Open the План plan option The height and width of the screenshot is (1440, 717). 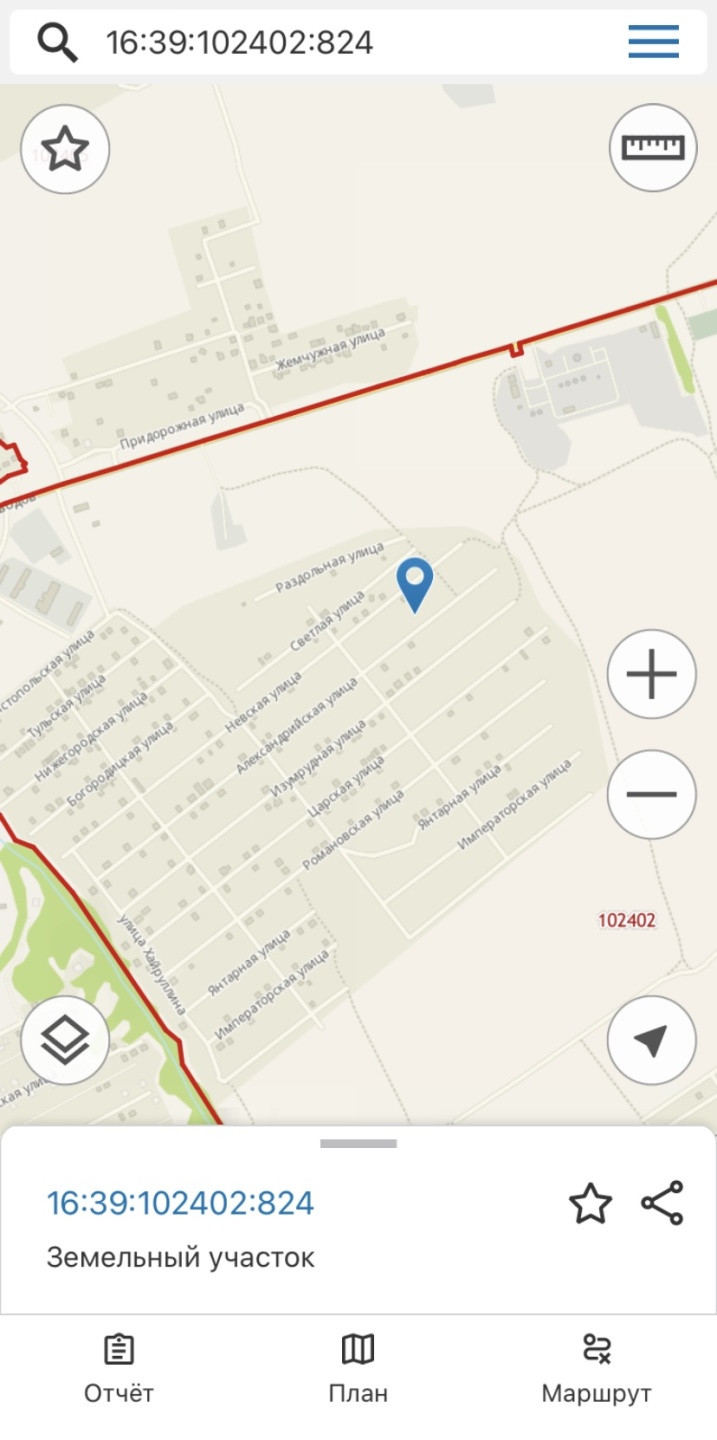[x=358, y=1370]
